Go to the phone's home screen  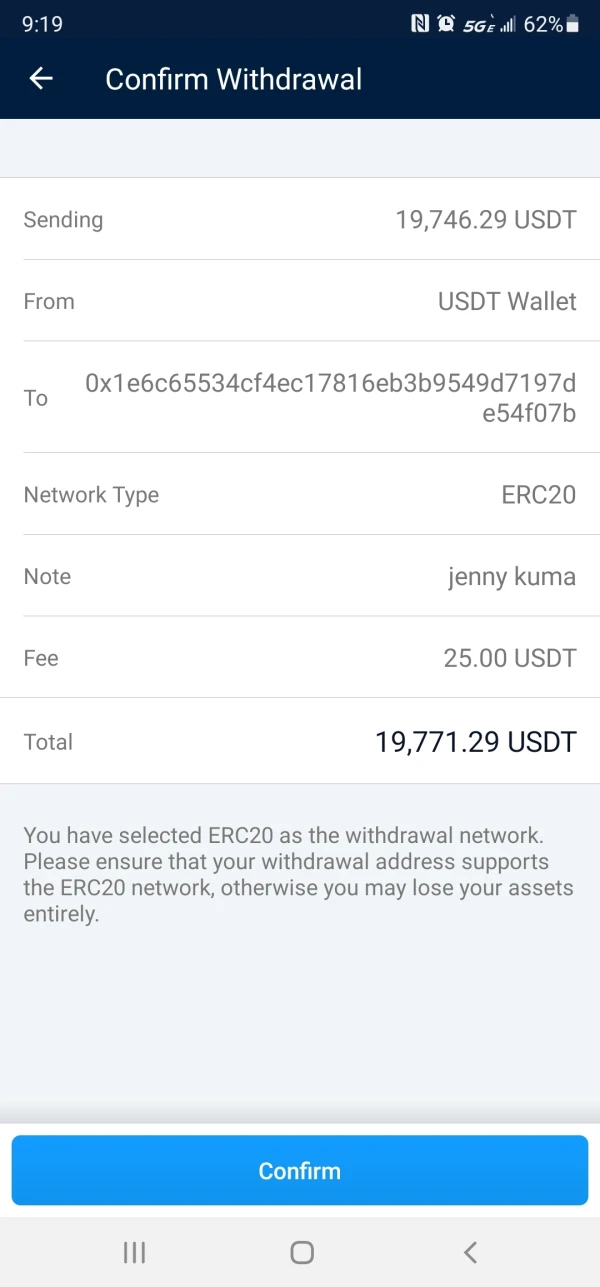301,1252
